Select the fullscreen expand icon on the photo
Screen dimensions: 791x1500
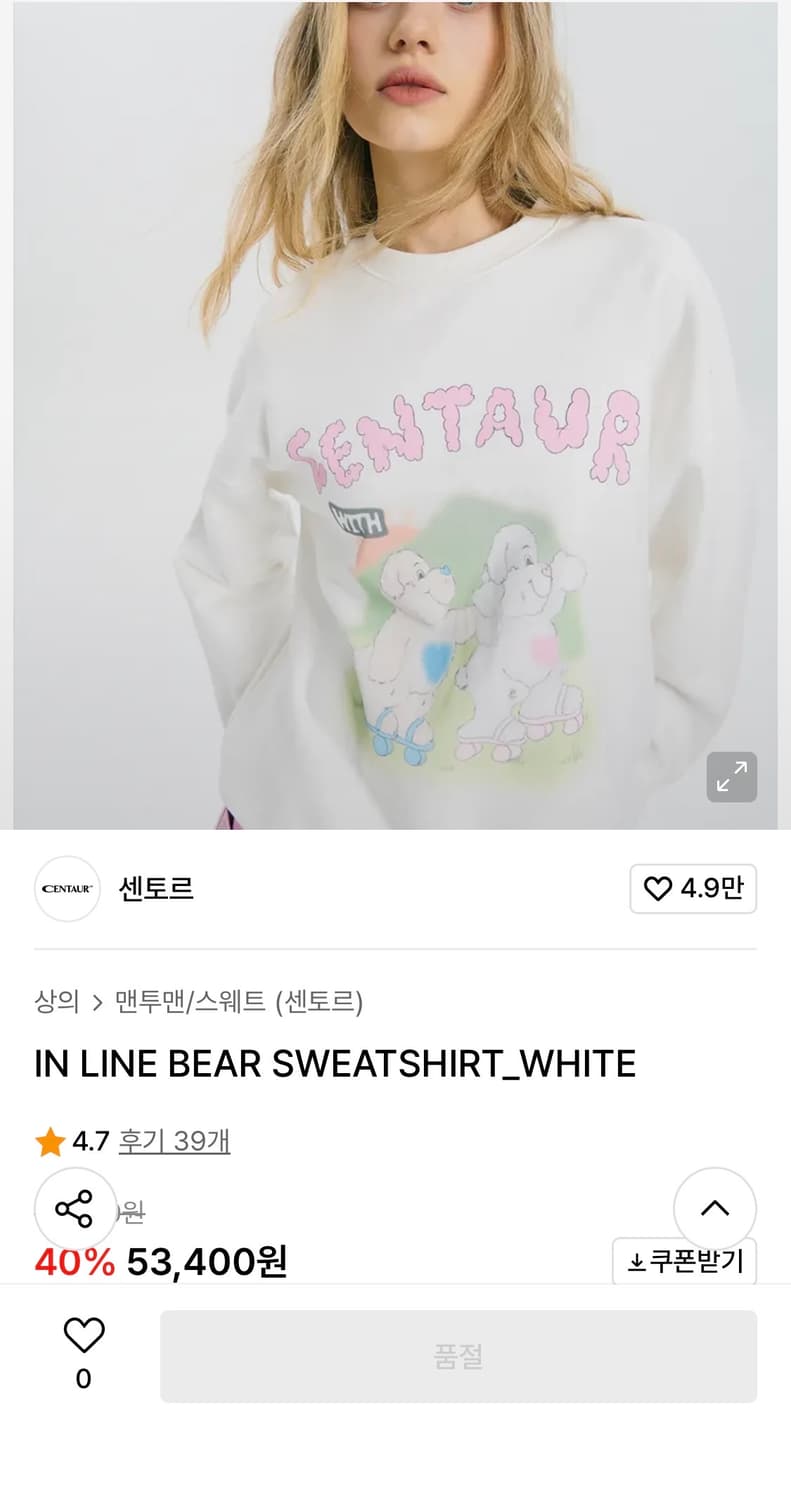731,777
